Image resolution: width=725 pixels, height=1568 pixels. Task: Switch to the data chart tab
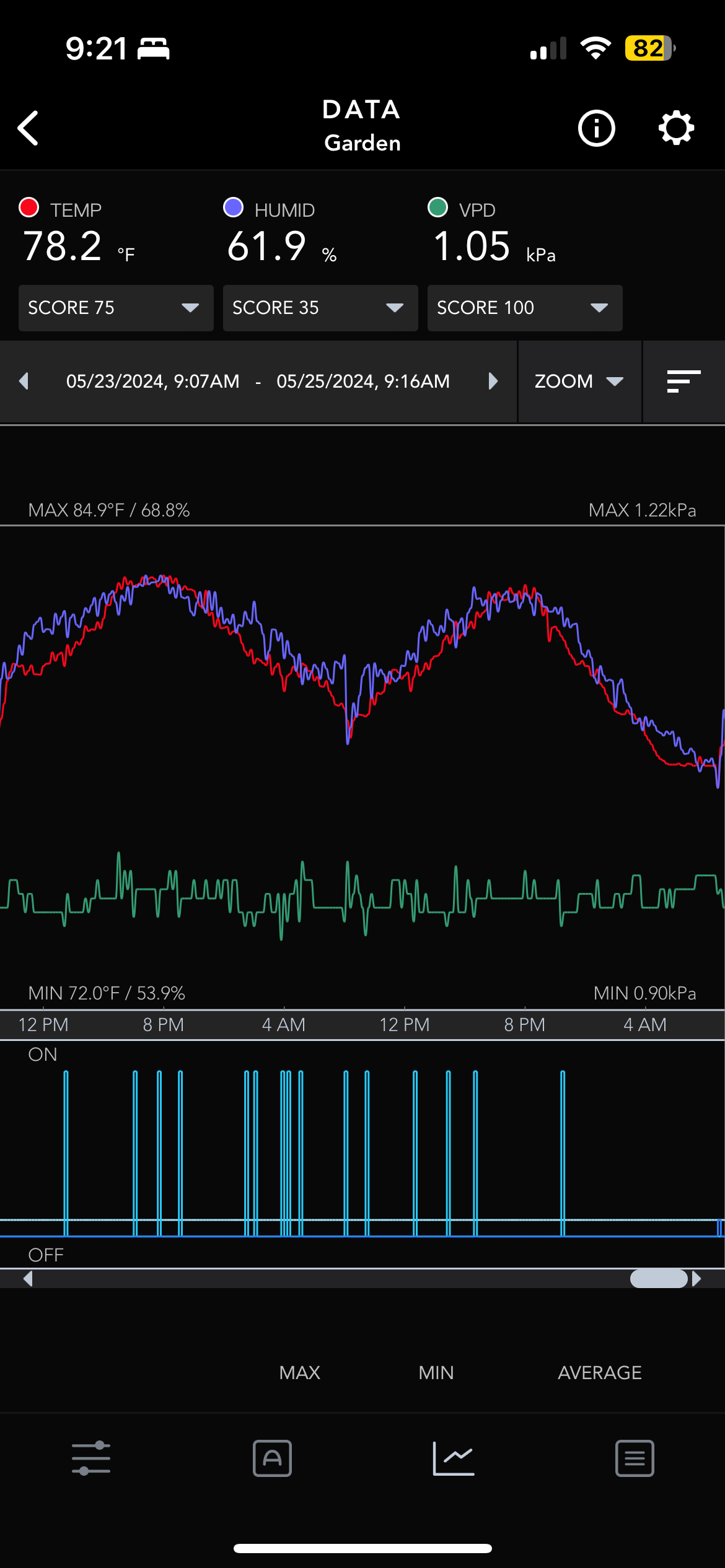pos(454,1458)
